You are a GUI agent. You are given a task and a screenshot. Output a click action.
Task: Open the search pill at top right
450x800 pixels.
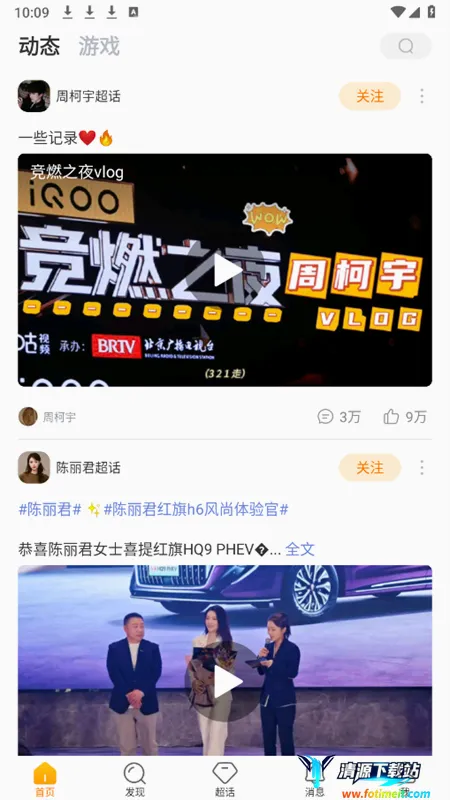(x=406, y=46)
